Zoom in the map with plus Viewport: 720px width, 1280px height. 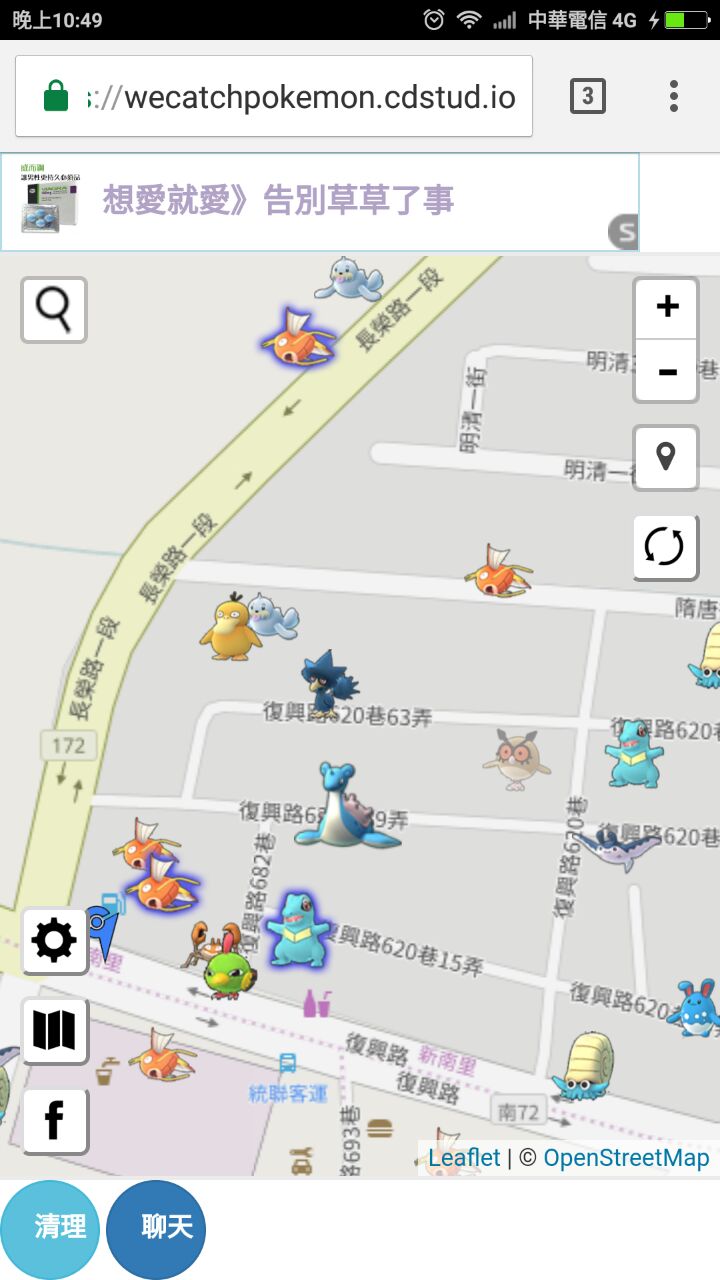(666, 307)
